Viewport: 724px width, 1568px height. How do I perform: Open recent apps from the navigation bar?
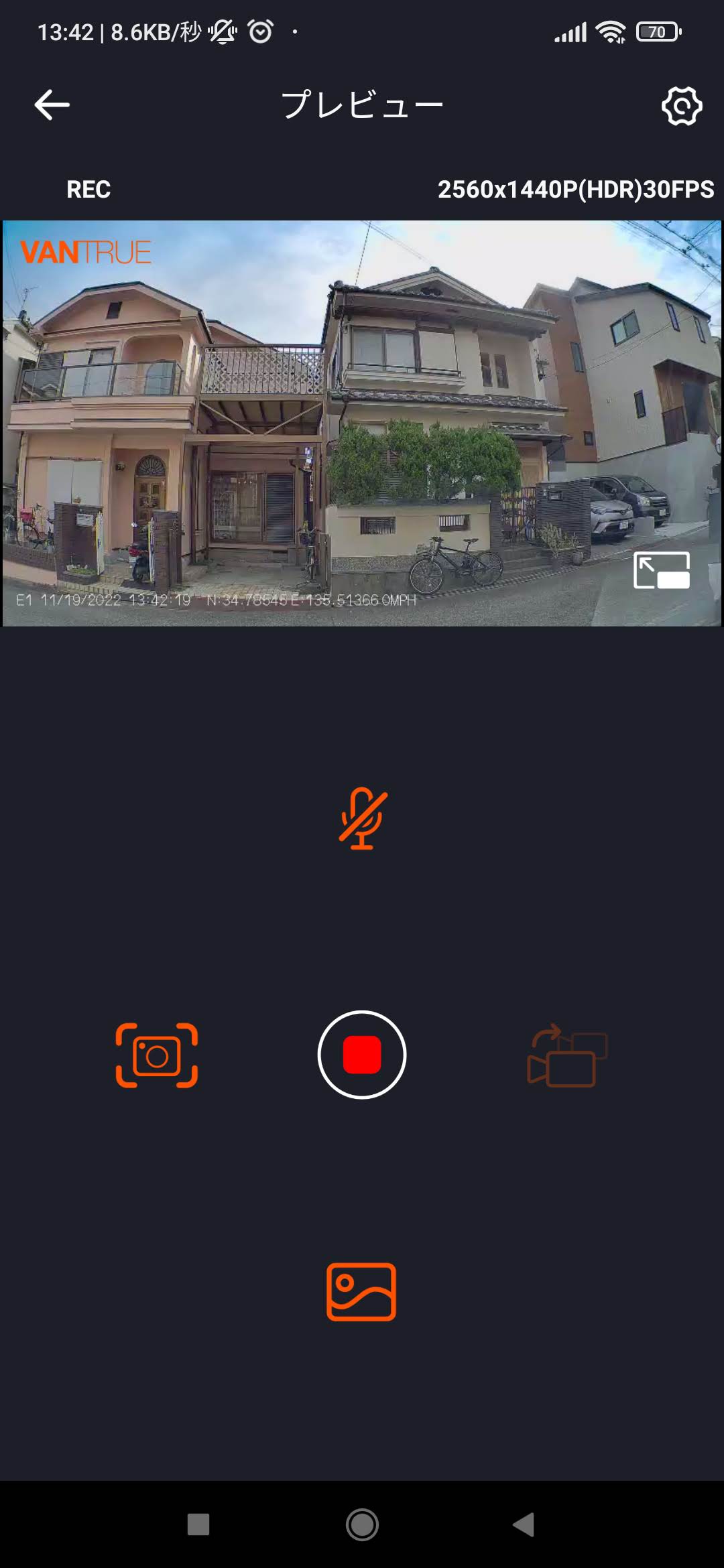198,1524
